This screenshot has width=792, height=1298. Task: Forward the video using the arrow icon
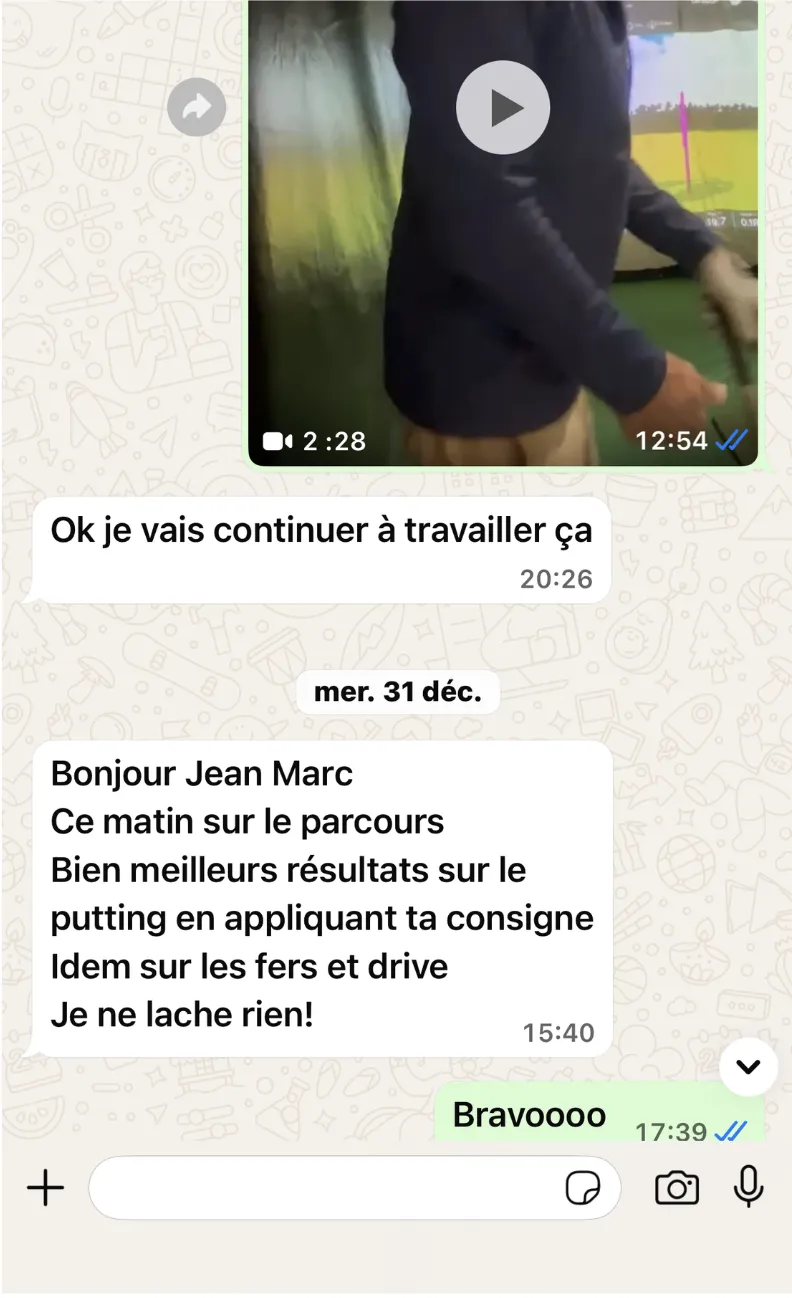click(x=196, y=107)
